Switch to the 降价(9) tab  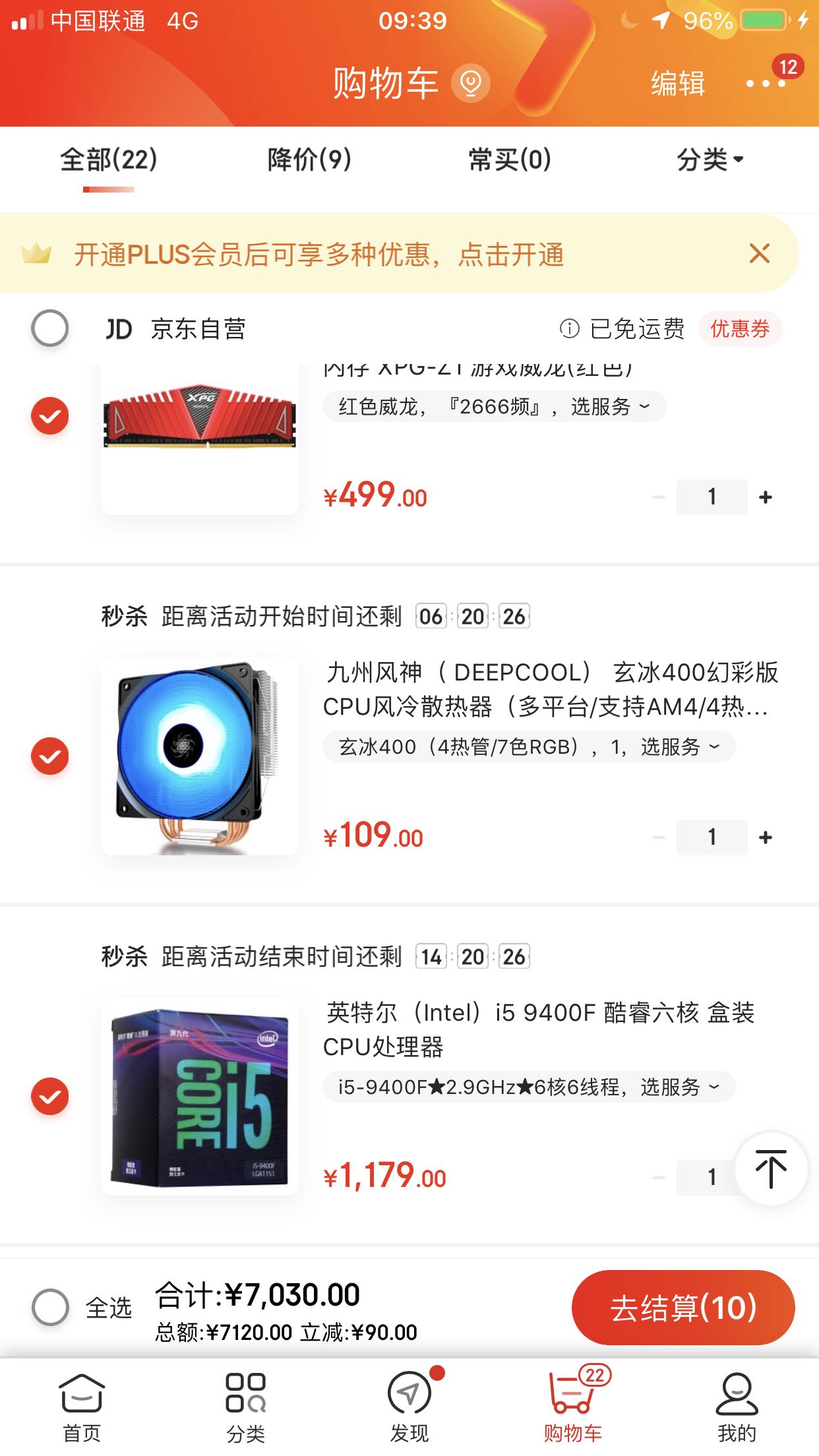(x=309, y=160)
